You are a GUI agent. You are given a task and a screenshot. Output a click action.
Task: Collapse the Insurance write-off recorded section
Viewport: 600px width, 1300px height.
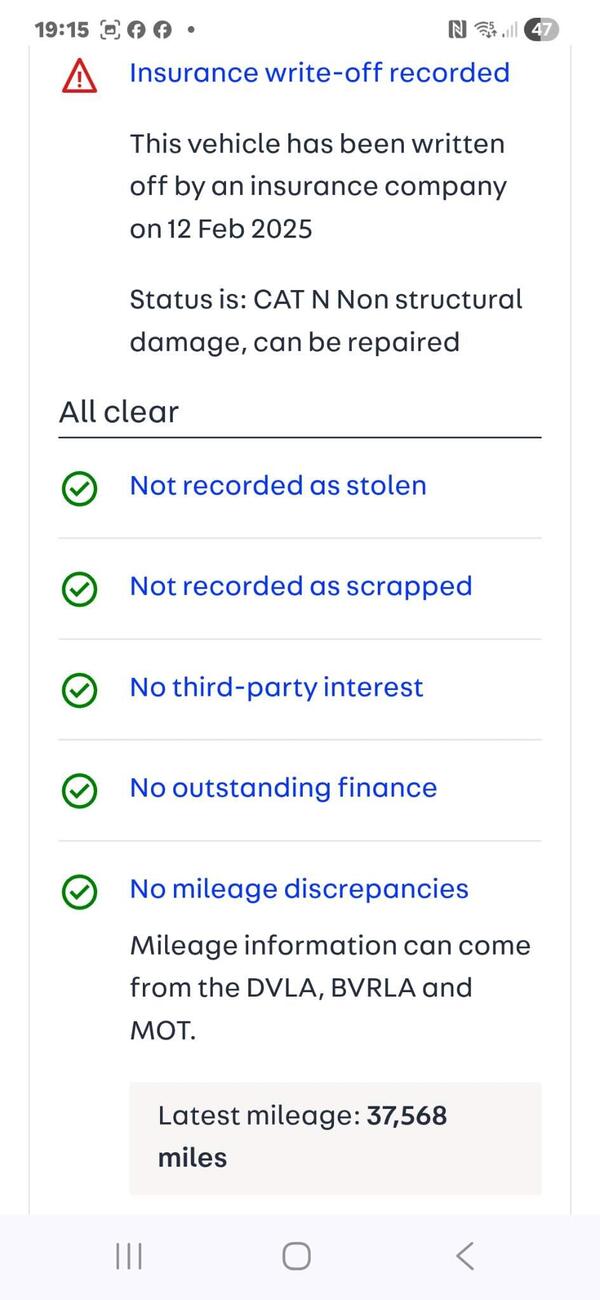point(319,73)
